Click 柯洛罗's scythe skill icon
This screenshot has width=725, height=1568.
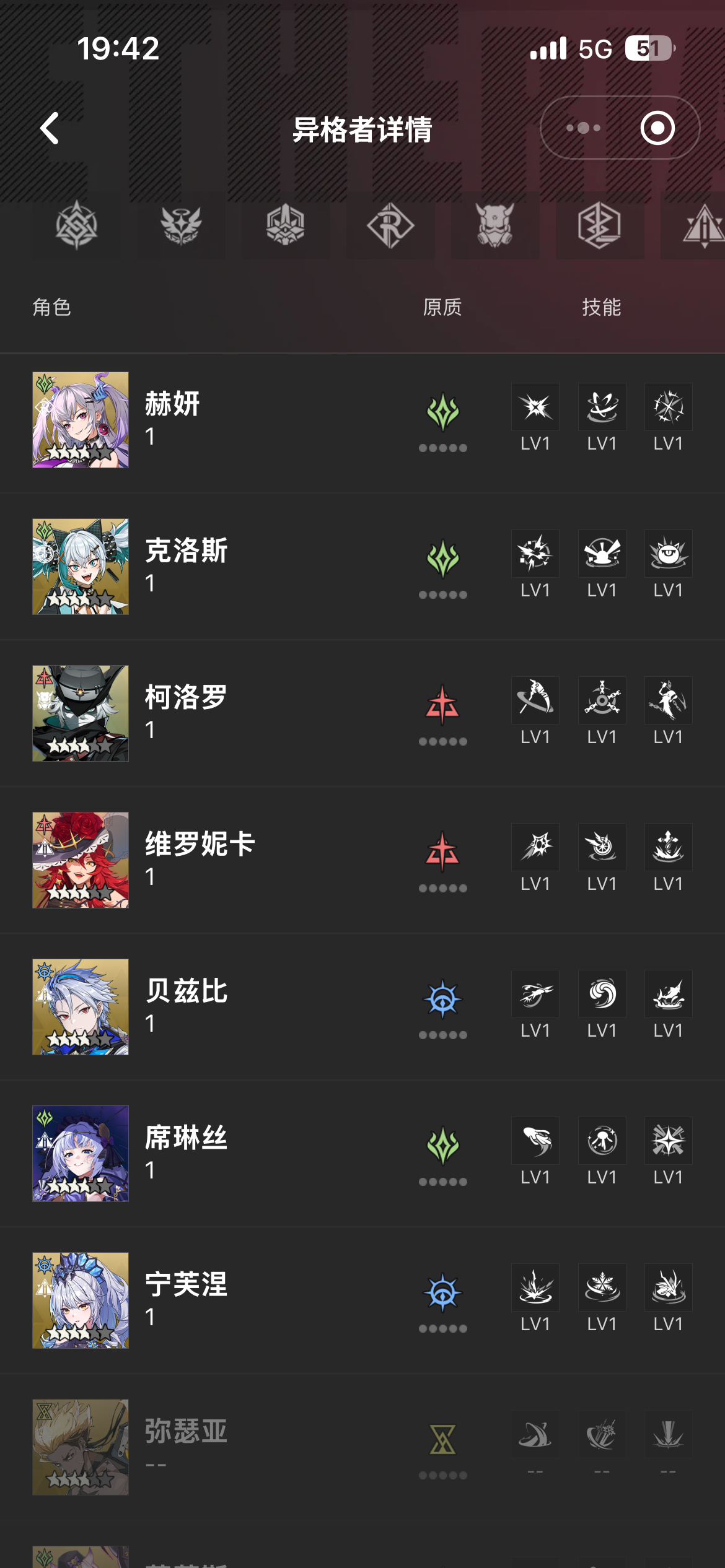pyautogui.click(x=534, y=700)
